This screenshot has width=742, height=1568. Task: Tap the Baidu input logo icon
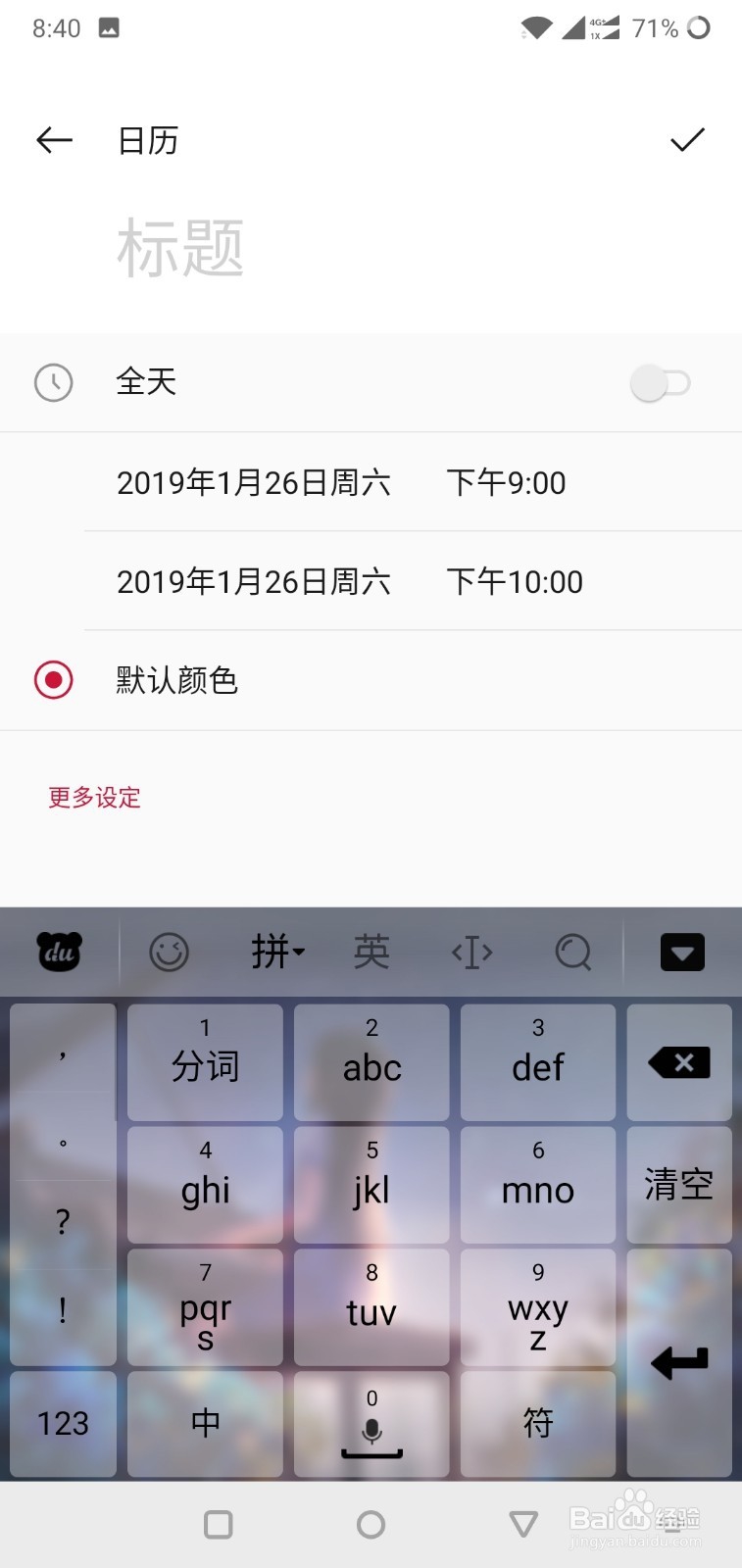pyautogui.click(x=59, y=952)
